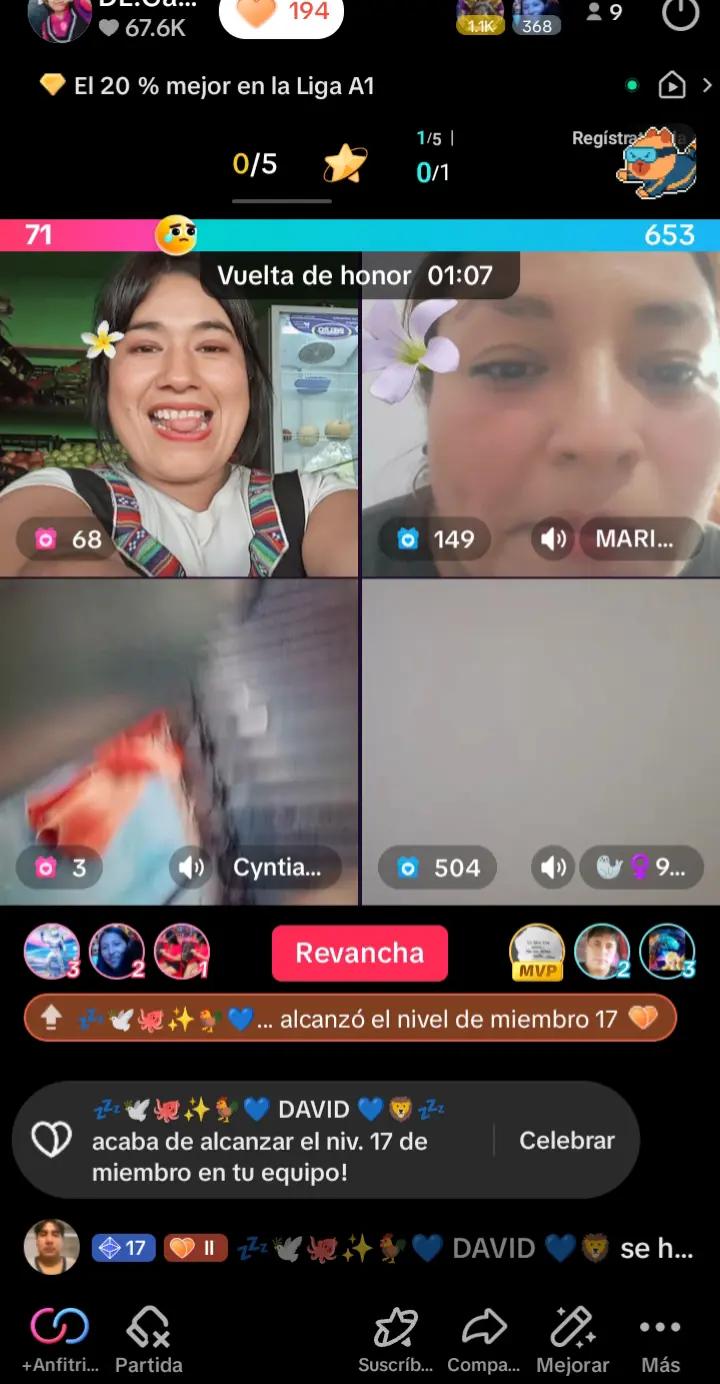Open the Liga A1 ranking banner
The width and height of the screenshot is (720, 1384).
click(208, 86)
